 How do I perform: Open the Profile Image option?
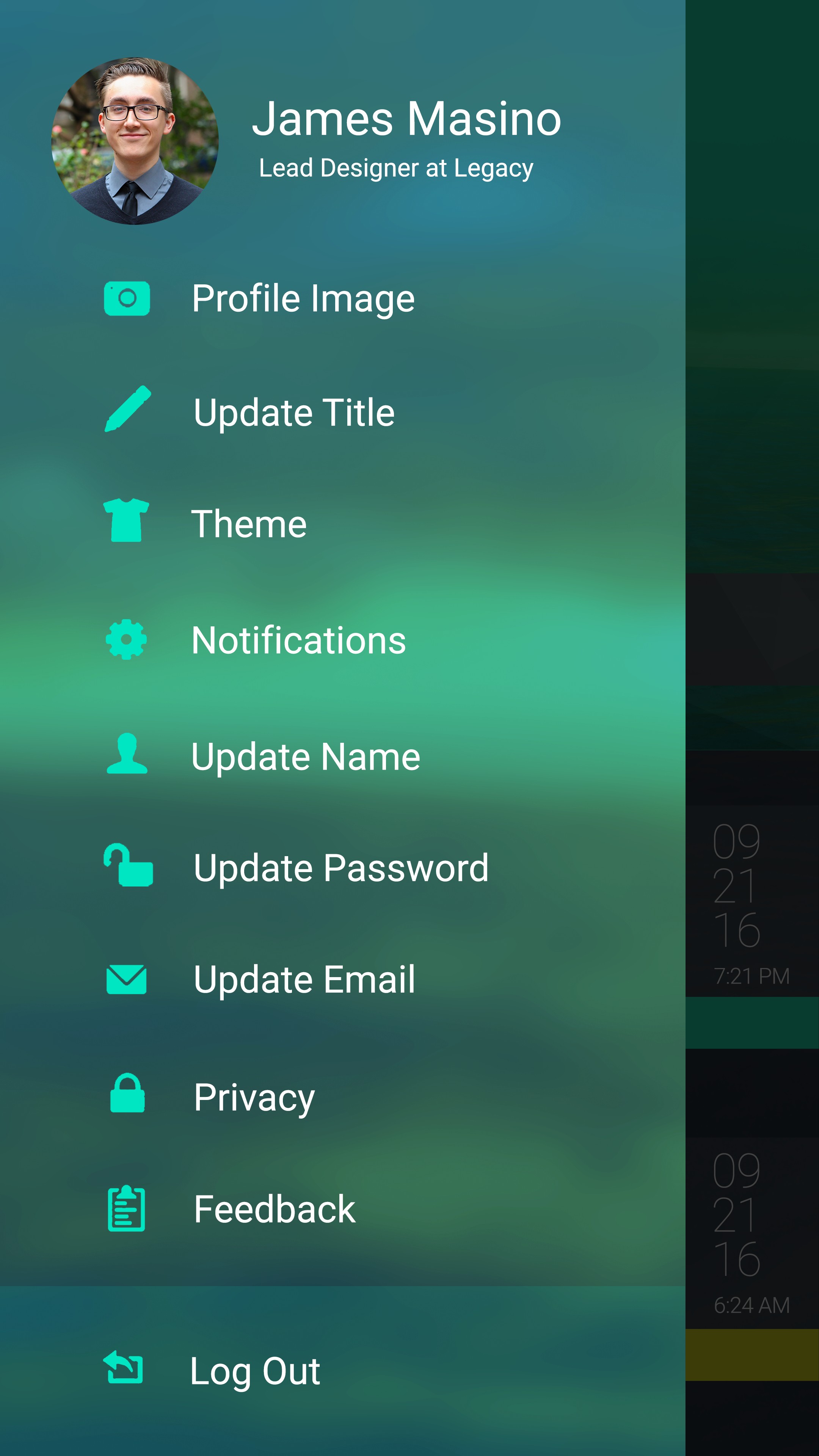[x=303, y=298]
